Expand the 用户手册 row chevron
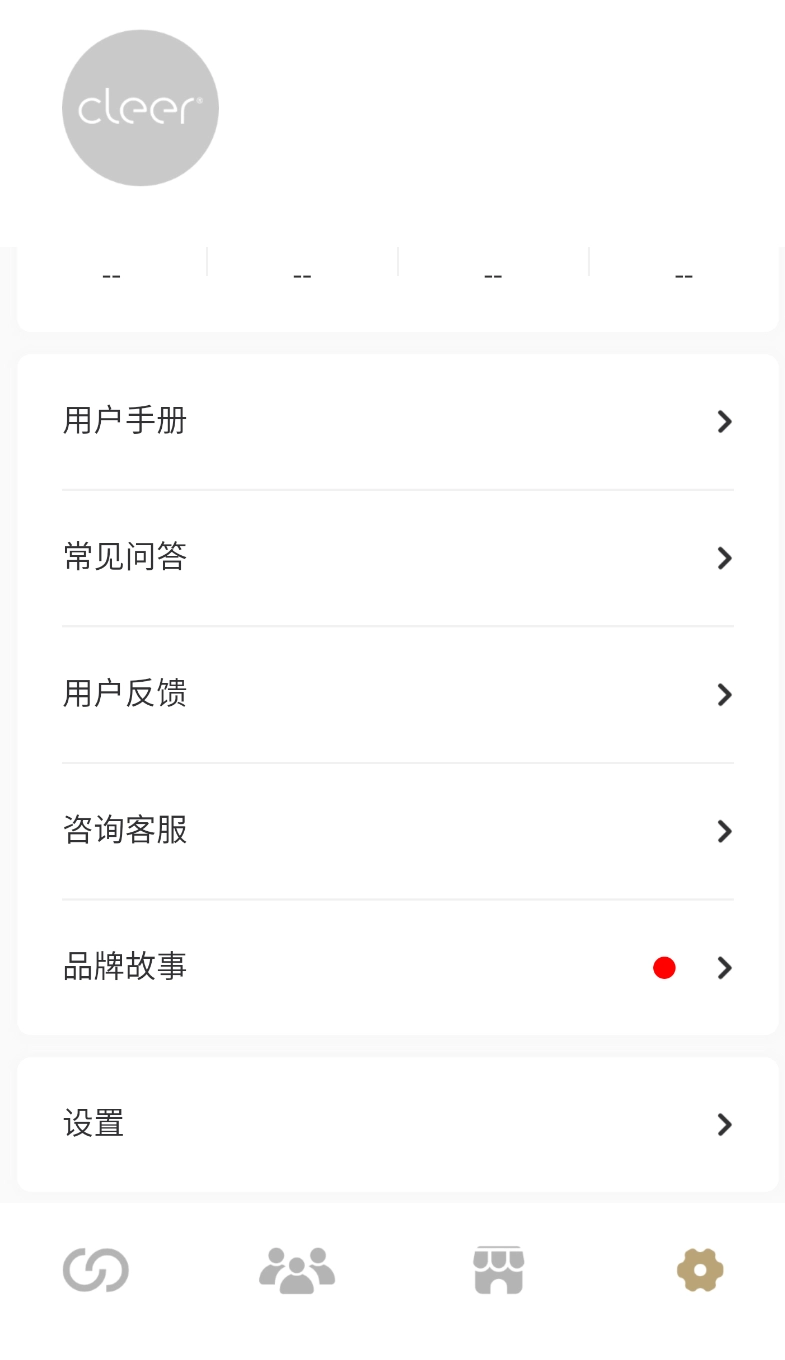The width and height of the screenshot is (785, 1360). pyautogui.click(x=724, y=421)
